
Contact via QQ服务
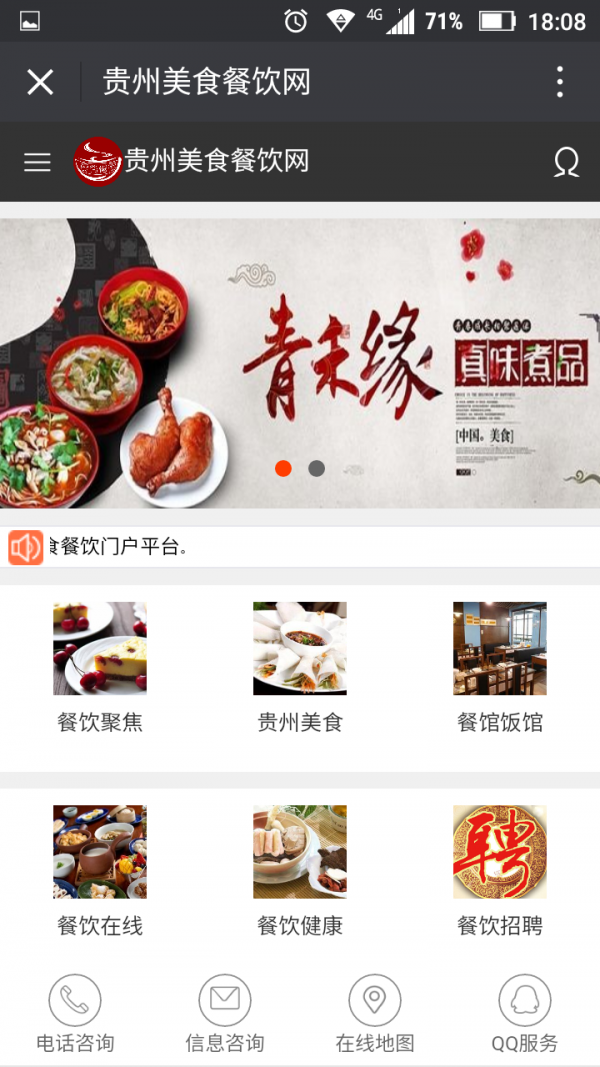click(x=525, y=1013)
